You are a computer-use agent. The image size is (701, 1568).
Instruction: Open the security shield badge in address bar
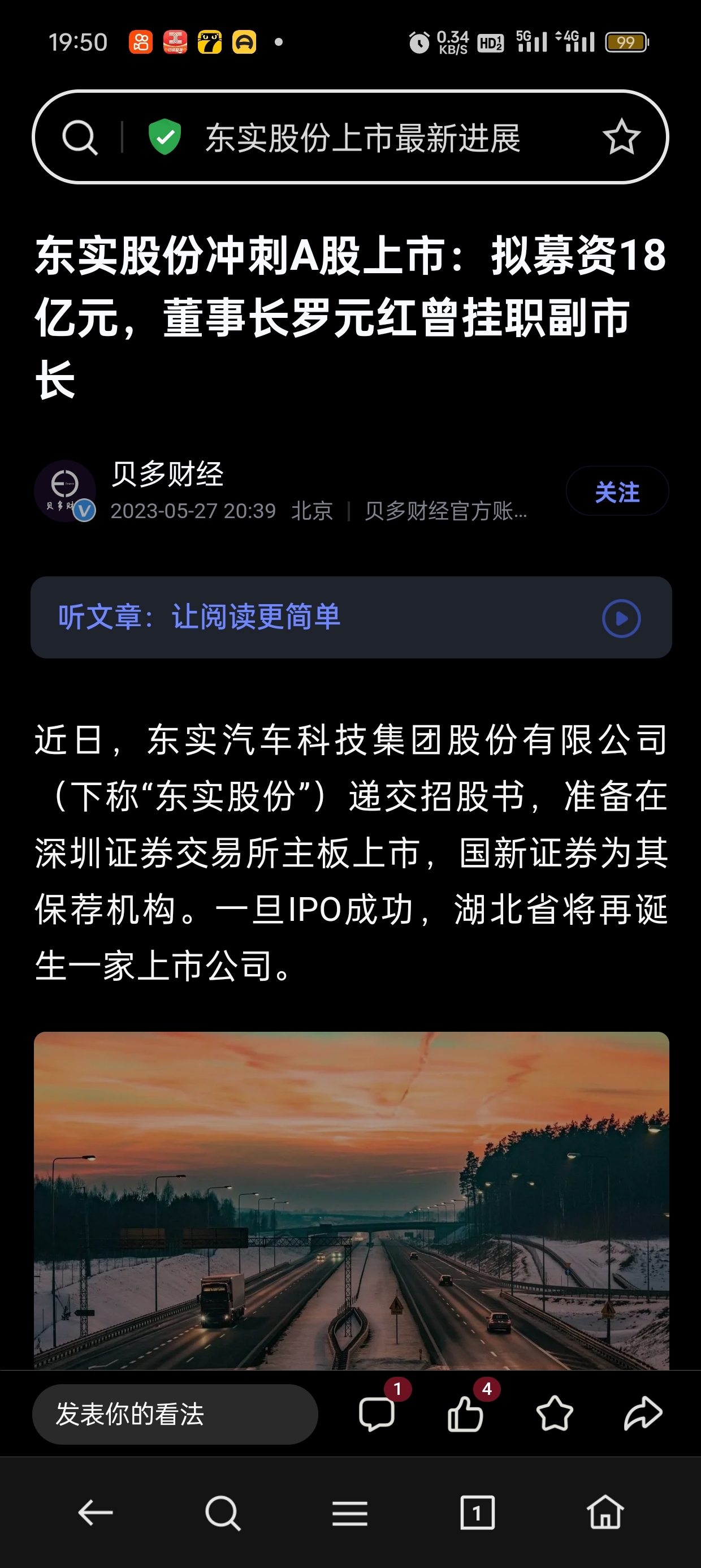165,137
